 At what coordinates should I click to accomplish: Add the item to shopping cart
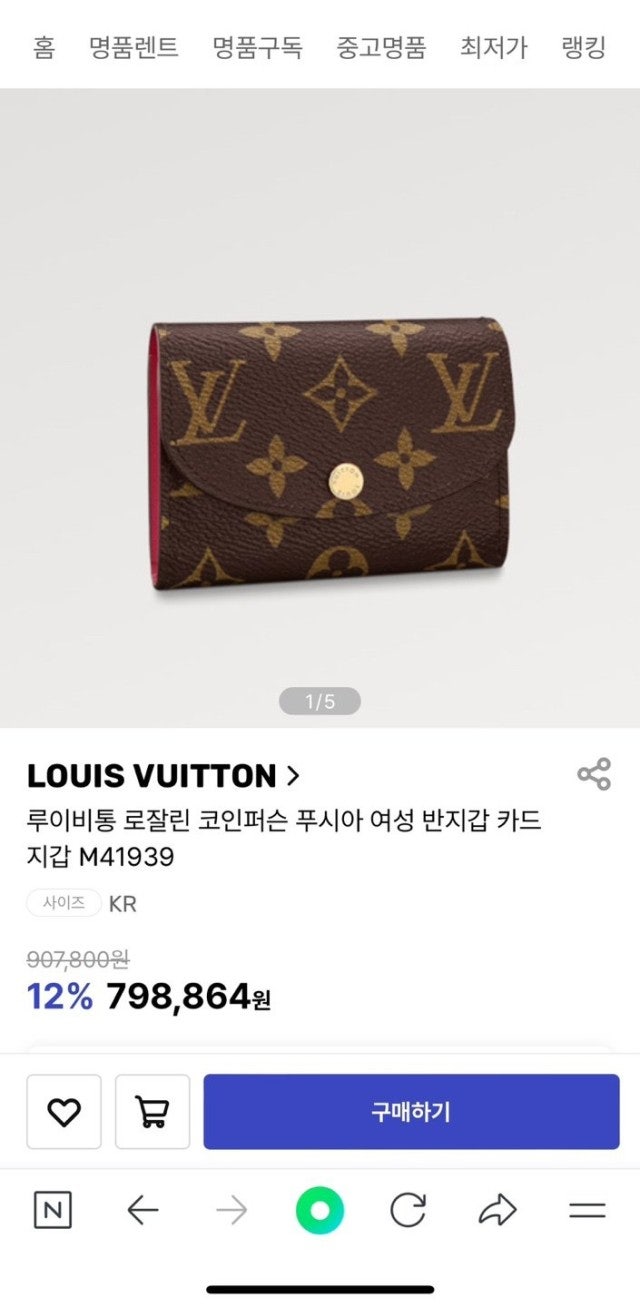(x=152, y=1112)
